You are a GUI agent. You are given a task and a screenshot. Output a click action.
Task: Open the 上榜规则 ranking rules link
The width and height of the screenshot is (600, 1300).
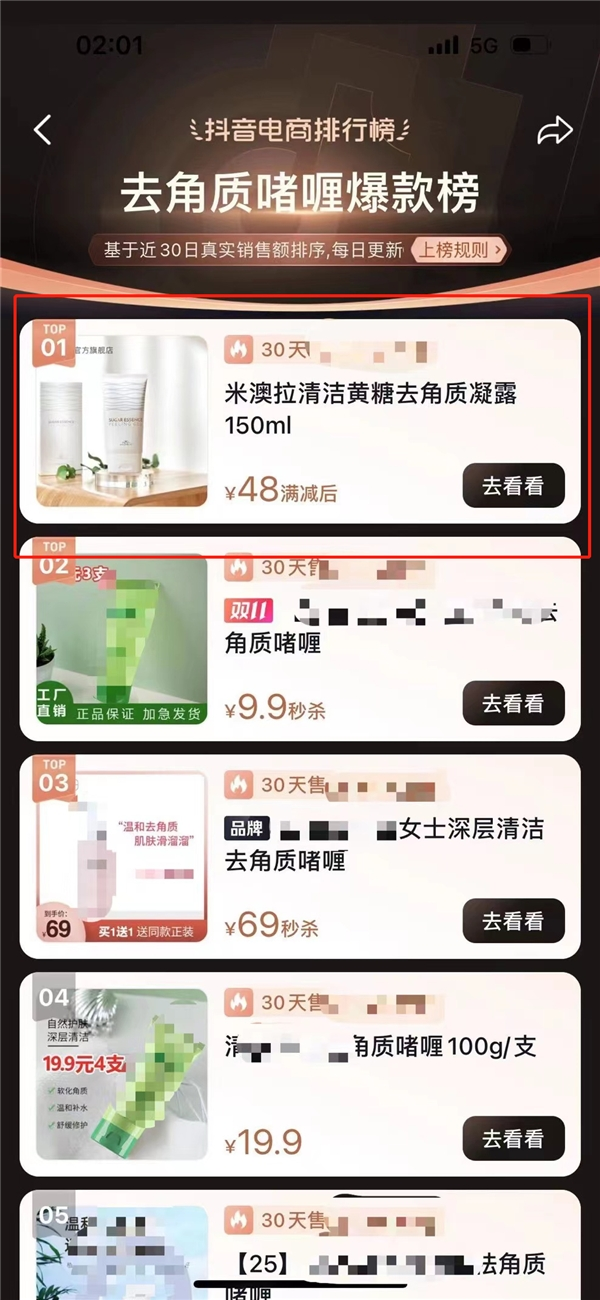460,249
